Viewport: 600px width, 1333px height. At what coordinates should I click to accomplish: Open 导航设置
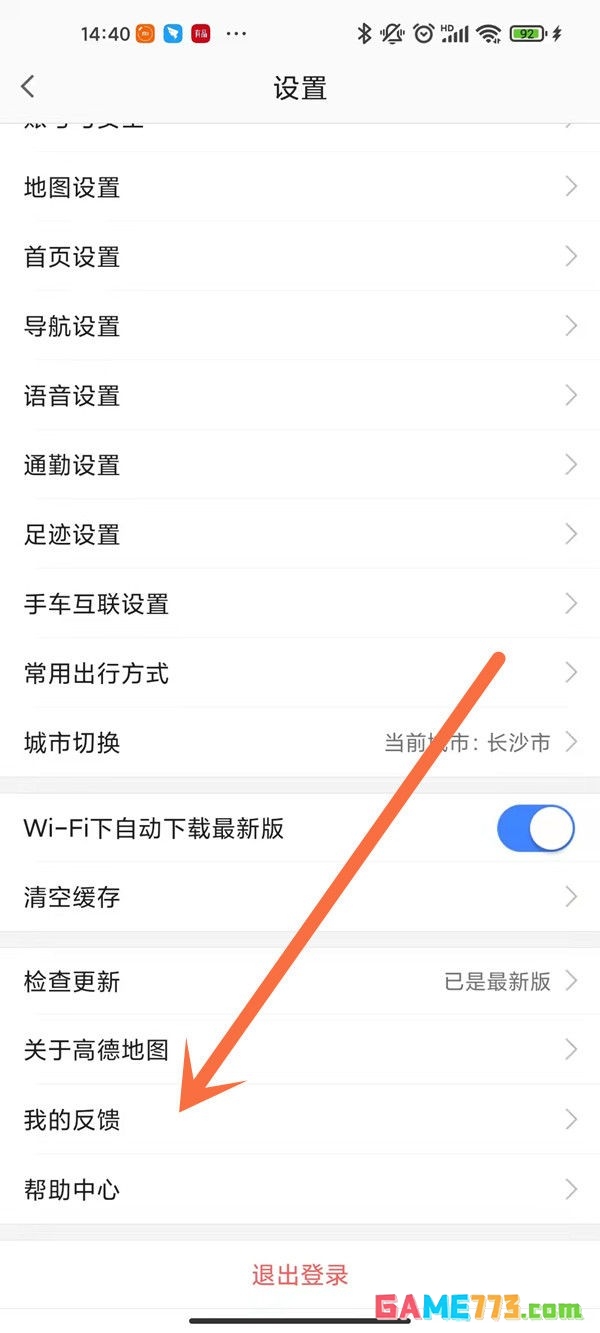pyautogui.click(x=300, y=326)
